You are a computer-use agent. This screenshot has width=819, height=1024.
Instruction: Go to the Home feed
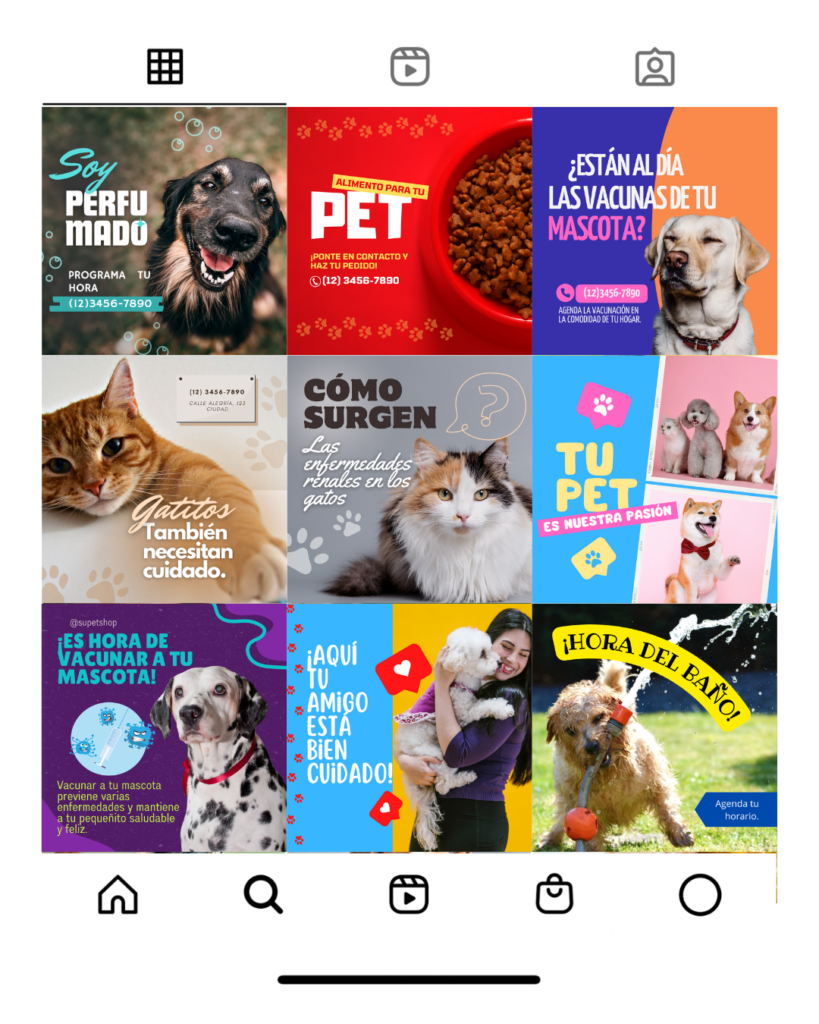118,894
